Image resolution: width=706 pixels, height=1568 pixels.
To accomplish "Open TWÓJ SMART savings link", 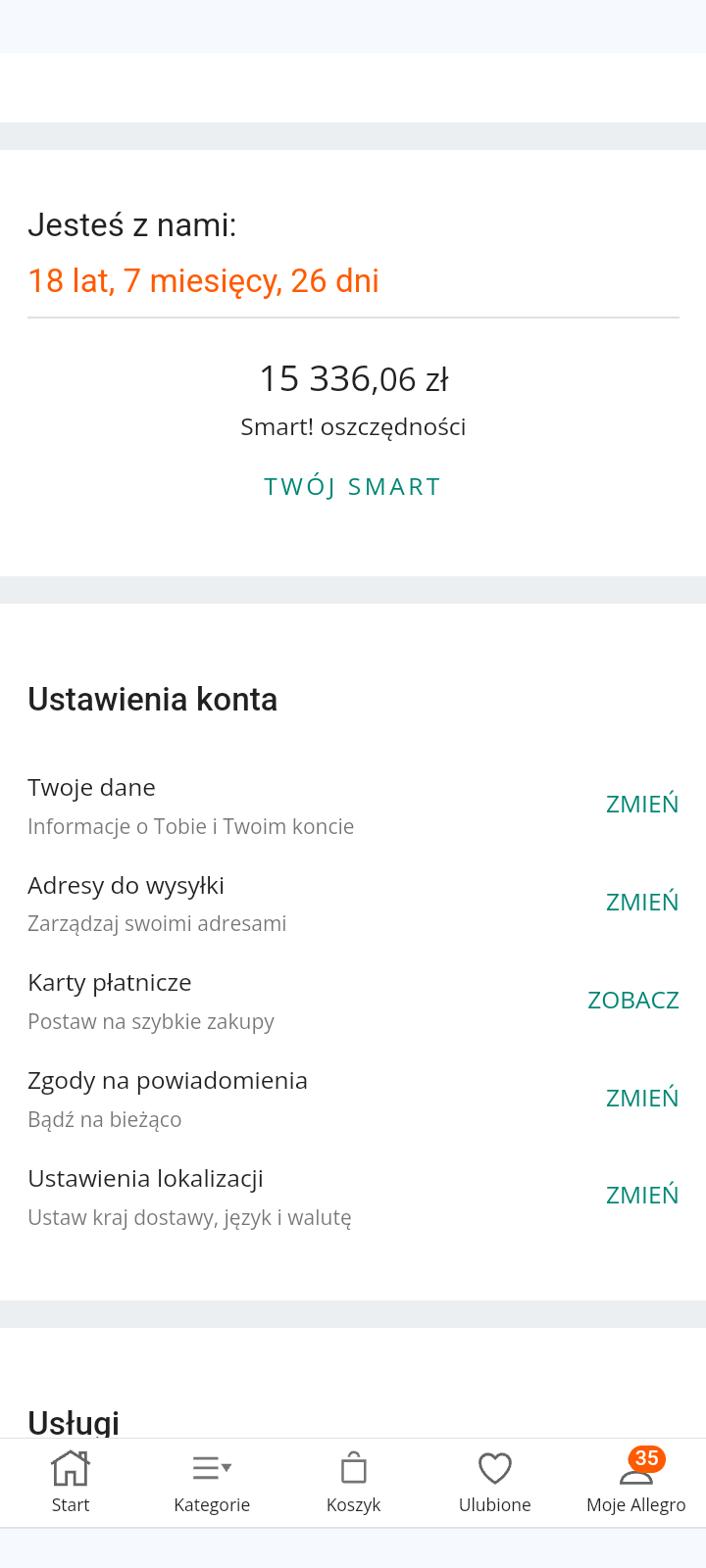I will [353, 487].
